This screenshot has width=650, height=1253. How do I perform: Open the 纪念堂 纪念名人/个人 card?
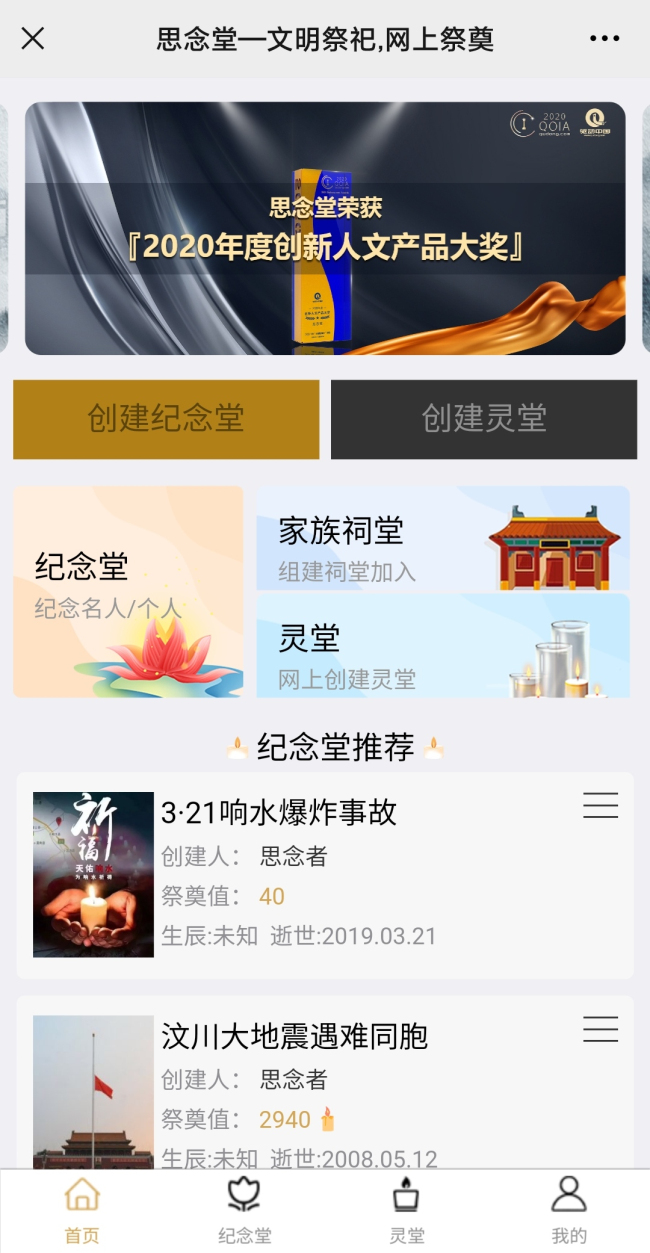pyautogui.click(x=128, y=591)
